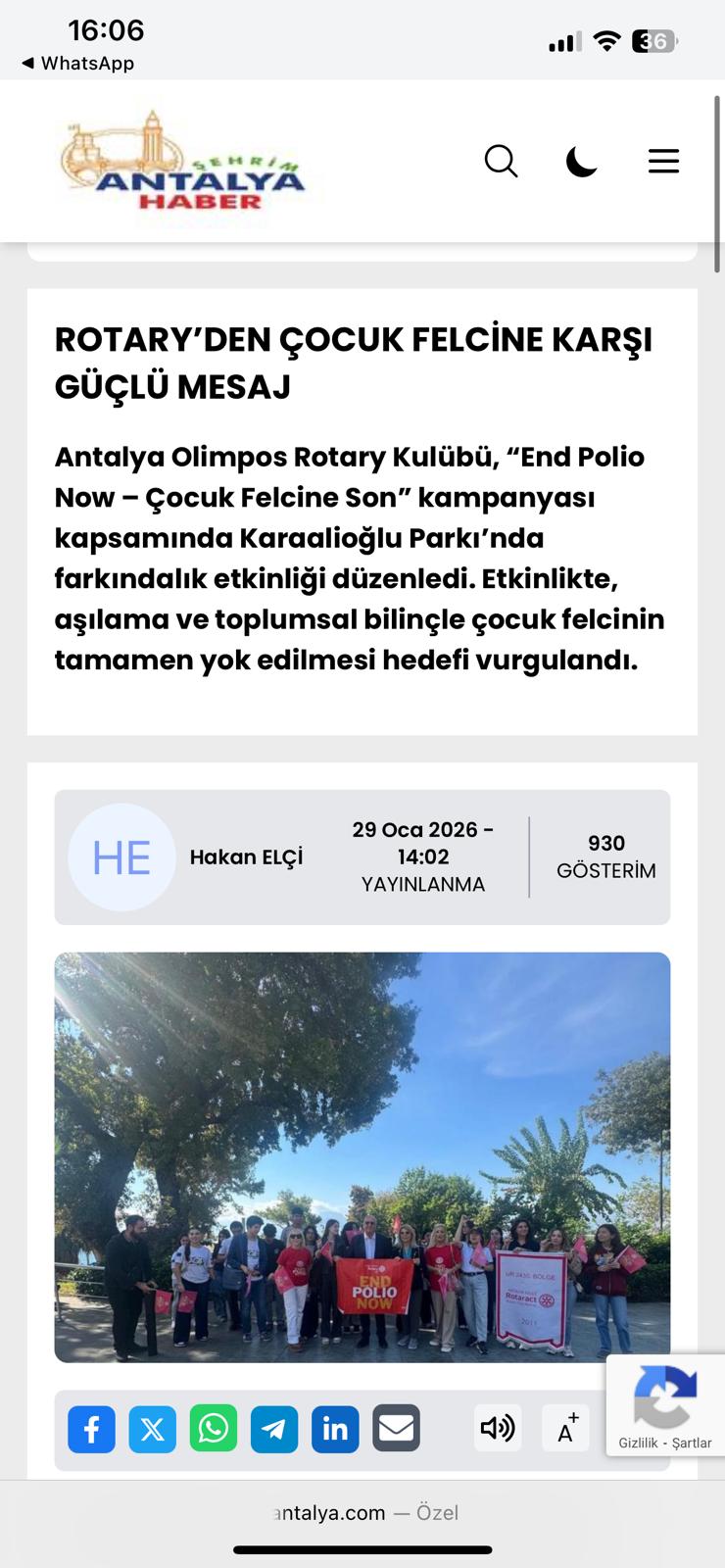Open the search magnifier icon
This screenshot has height=1568, width=725.
501,161
